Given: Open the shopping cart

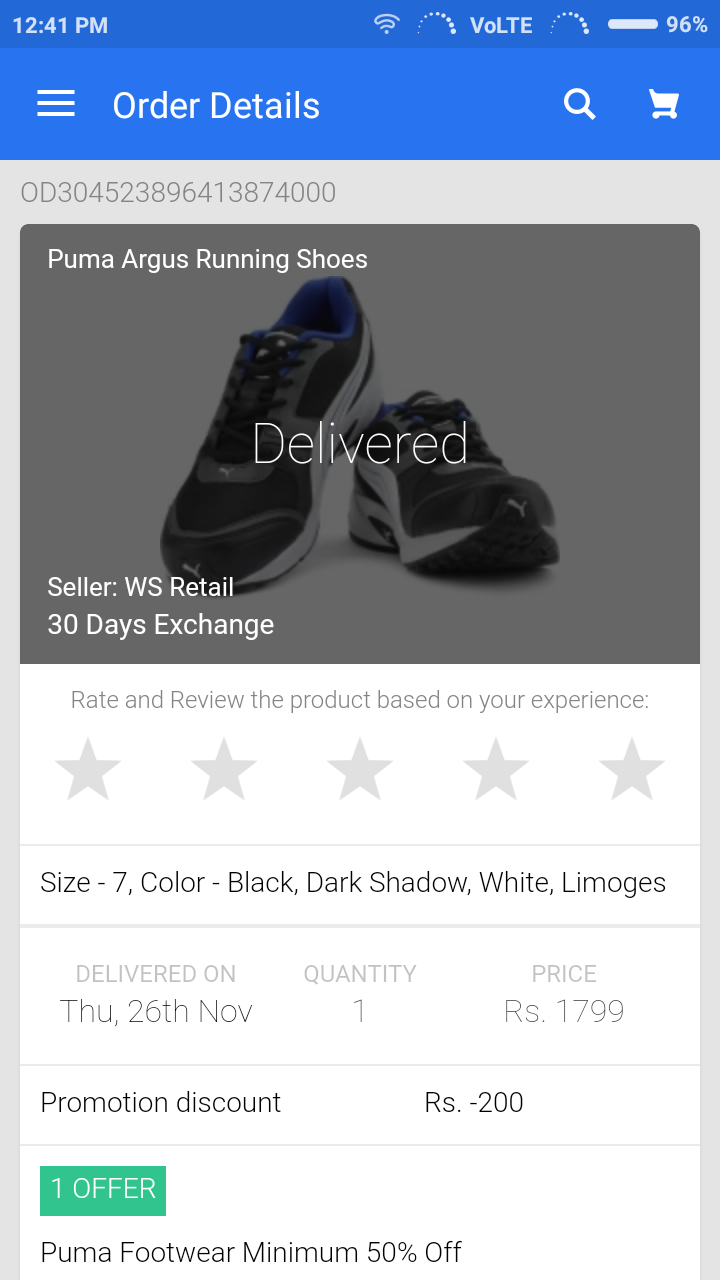Looking at the screenshot, I should click(x=663, y=104).
